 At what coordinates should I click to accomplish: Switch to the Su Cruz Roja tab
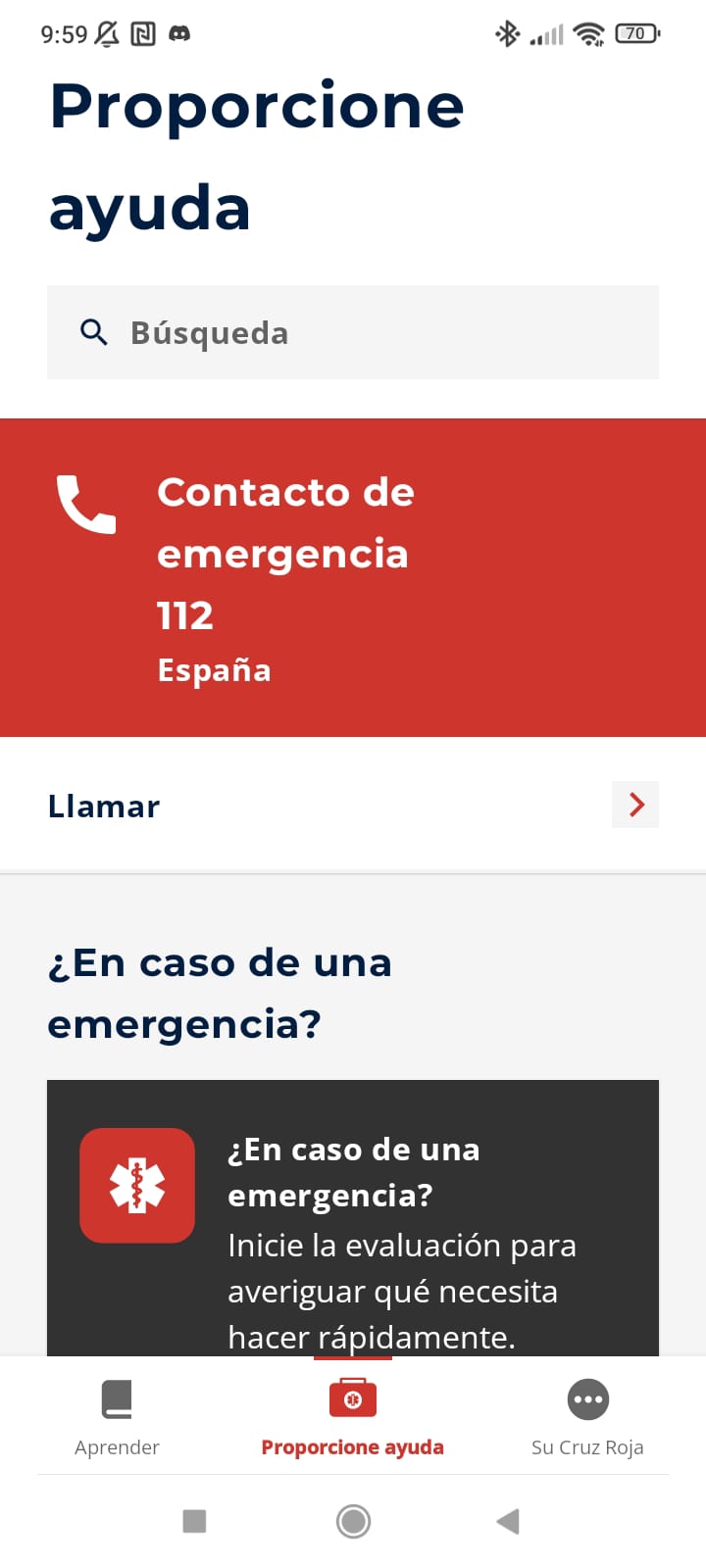587,1418
